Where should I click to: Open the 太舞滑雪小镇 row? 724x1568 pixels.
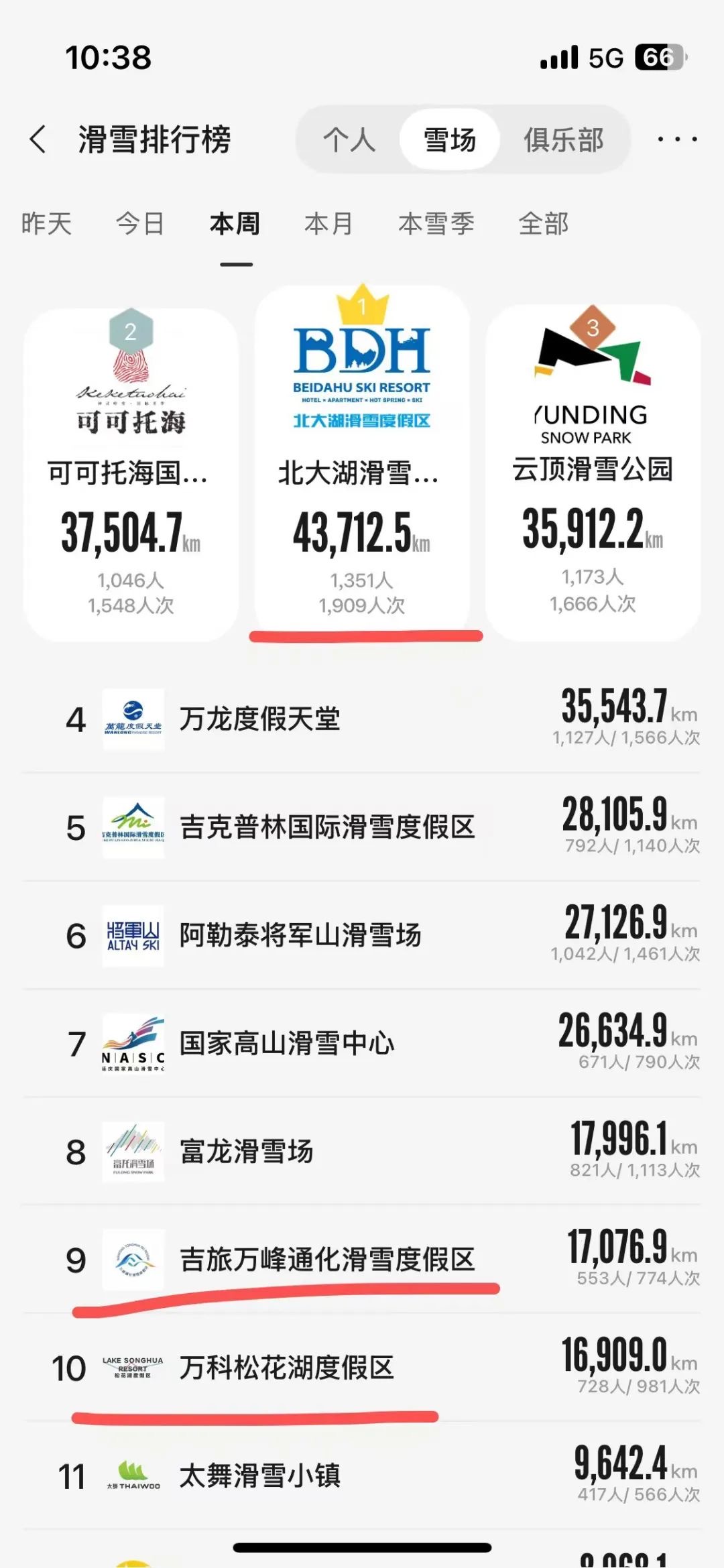coord(362,1476)
